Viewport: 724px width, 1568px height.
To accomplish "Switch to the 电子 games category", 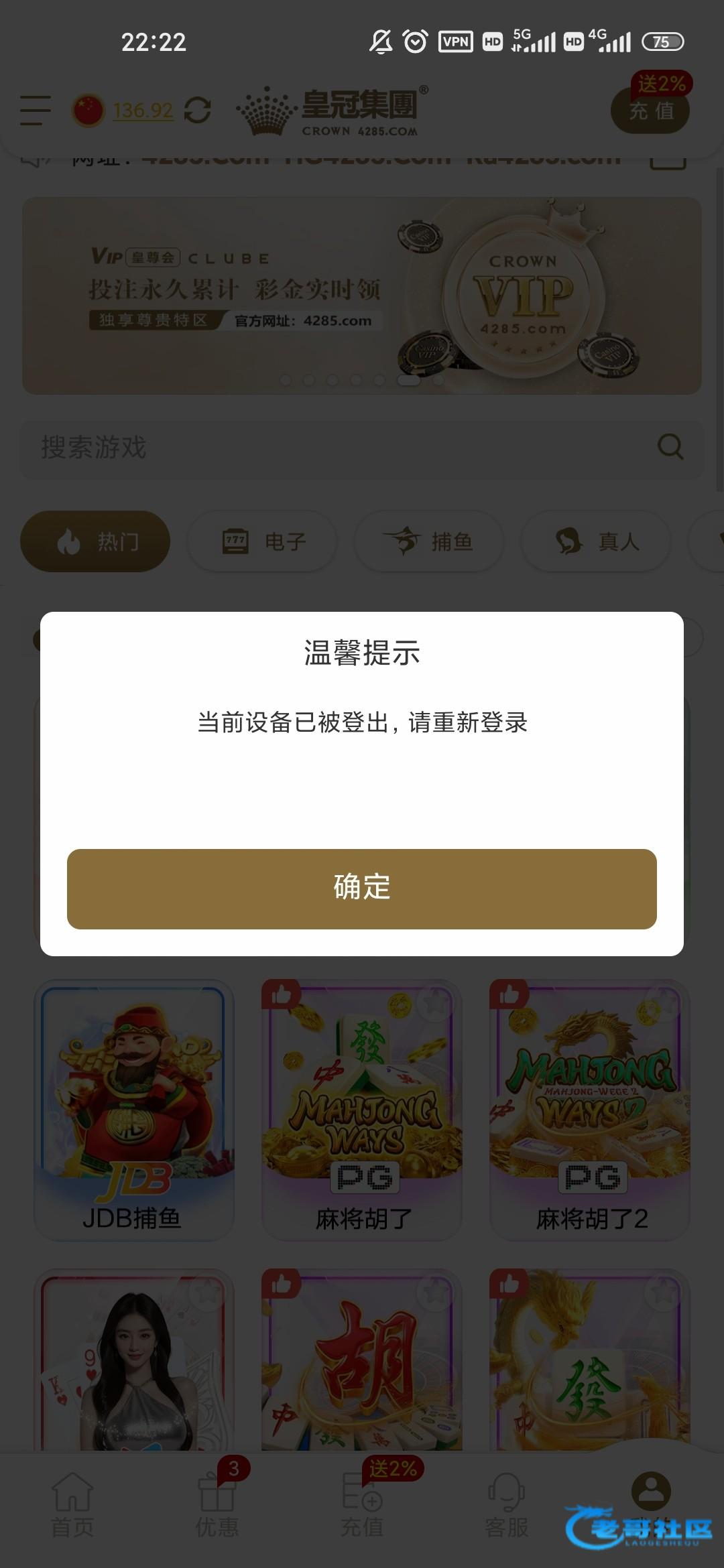I will click(262, 541).
